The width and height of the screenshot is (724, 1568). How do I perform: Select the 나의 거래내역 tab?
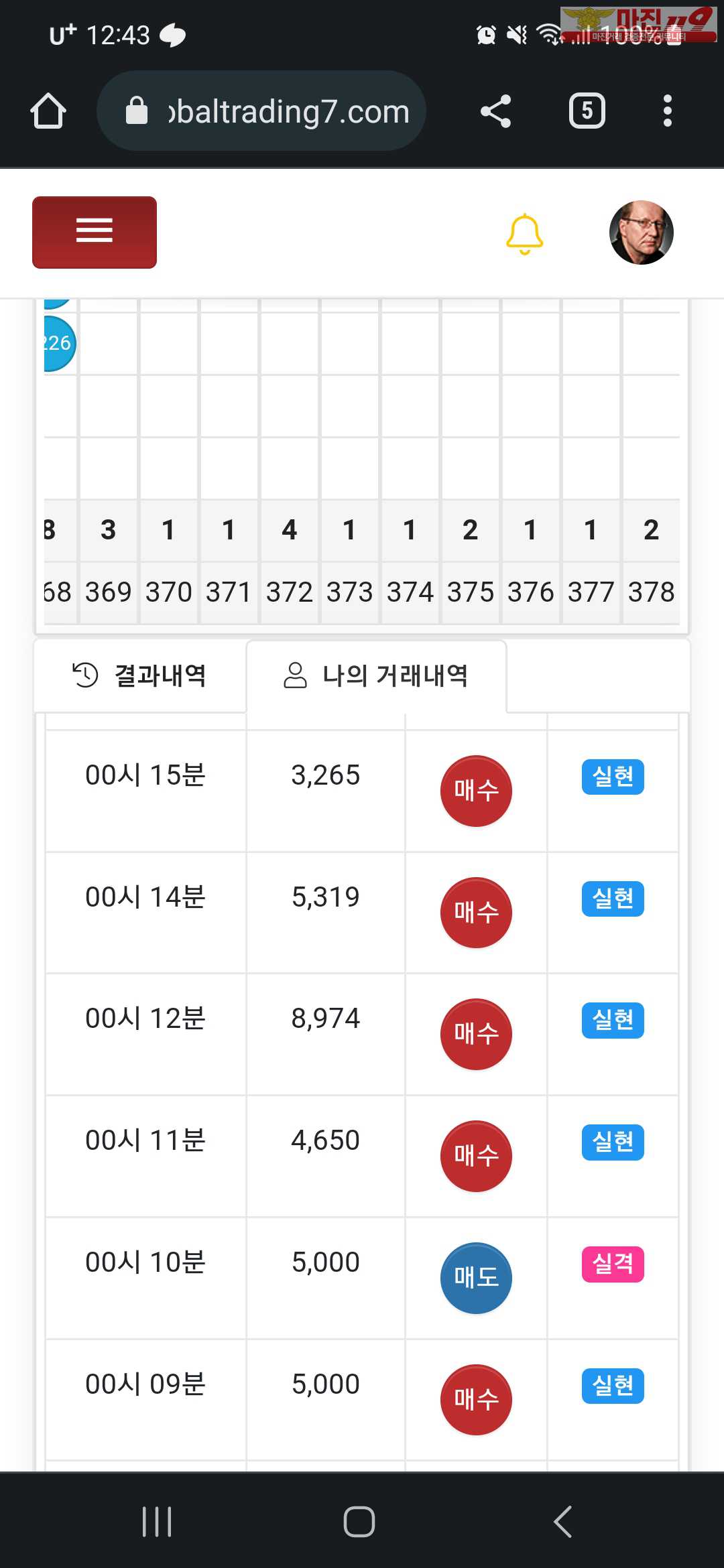376,675
